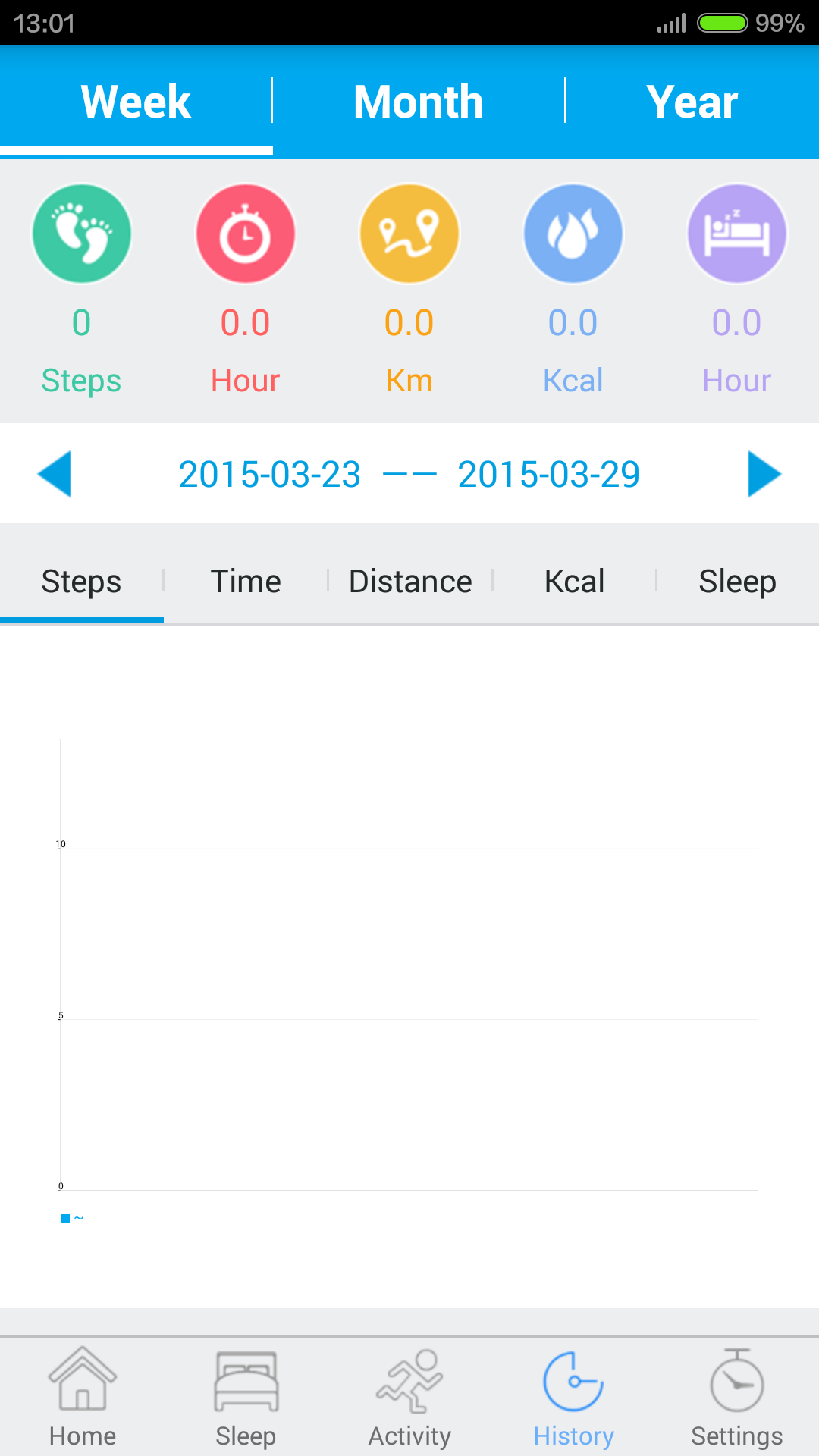Select the Steps chart tab

81,582
